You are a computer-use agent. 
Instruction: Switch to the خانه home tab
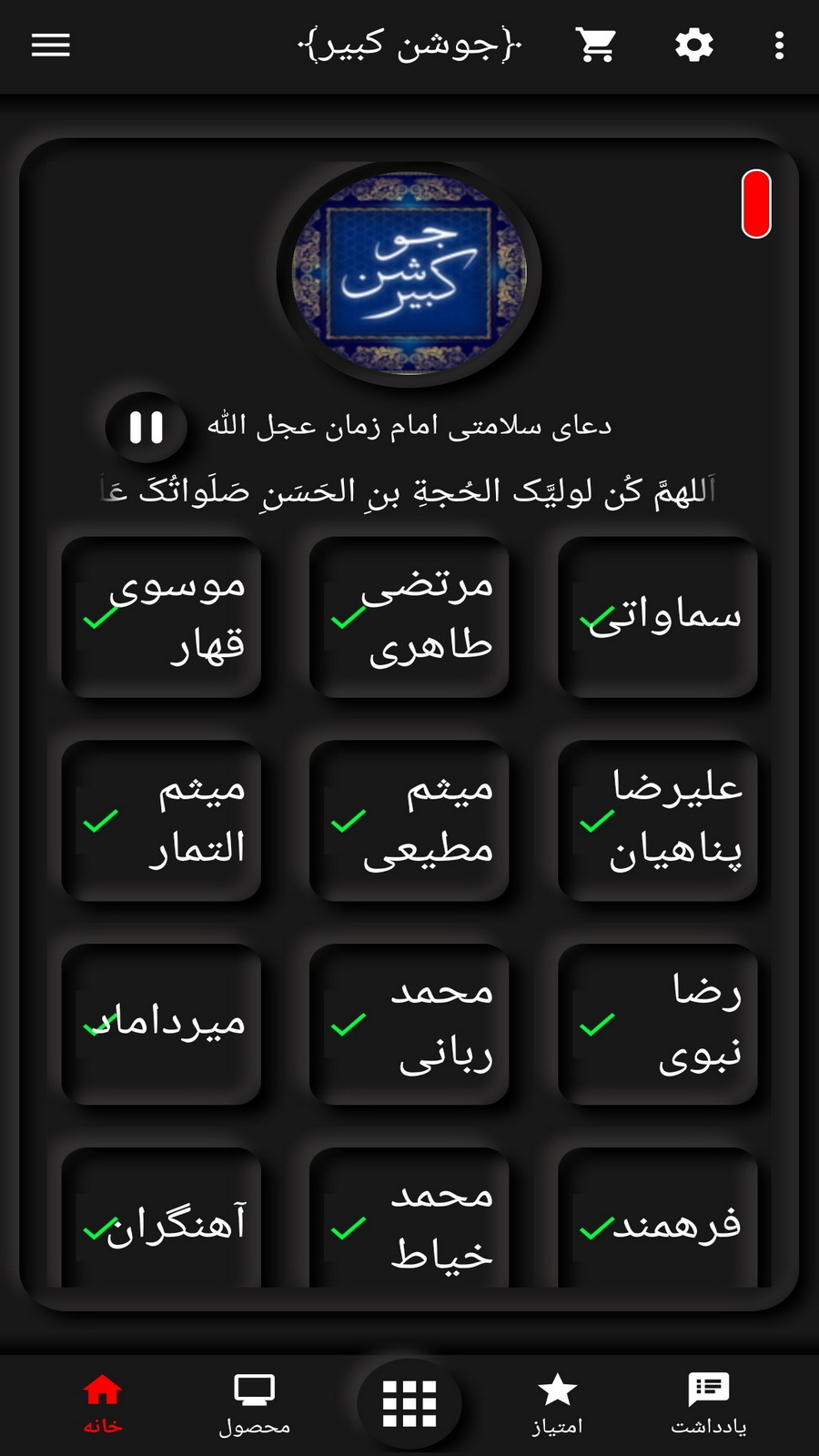pyautogui.click(x=102, y=1404)
